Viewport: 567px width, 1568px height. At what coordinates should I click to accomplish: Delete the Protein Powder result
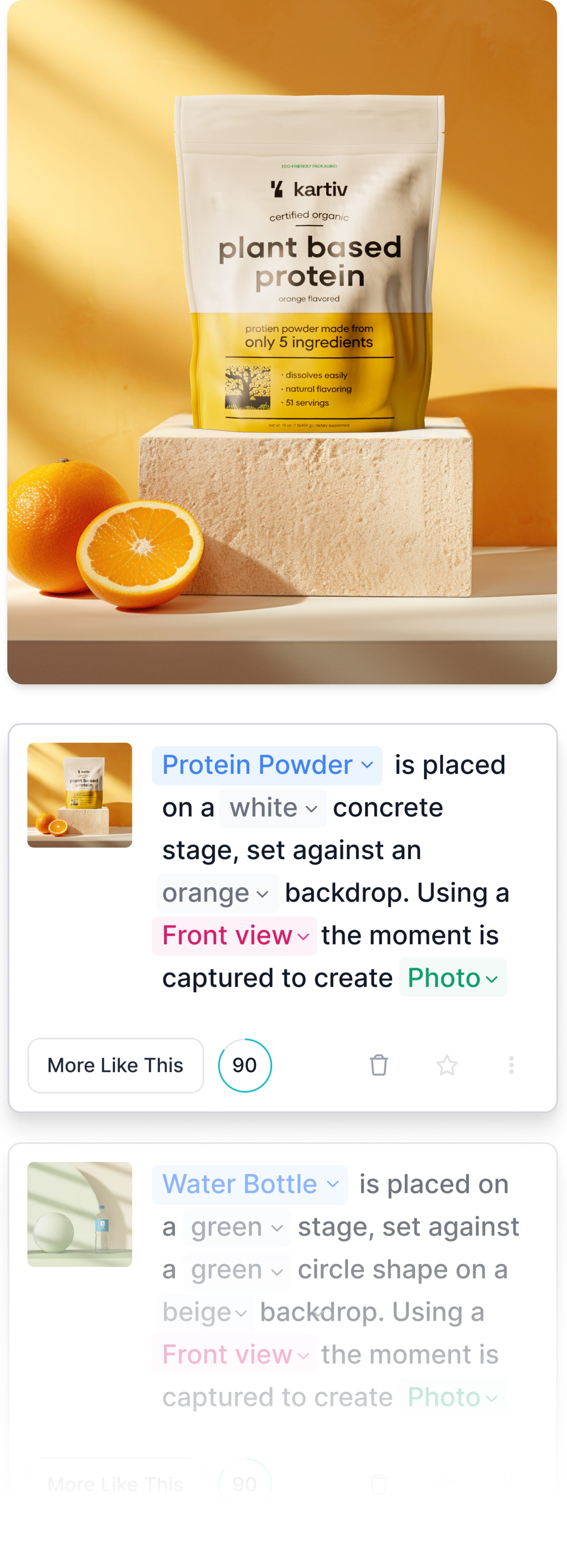pyautogui.click(x=378, y=1065)
